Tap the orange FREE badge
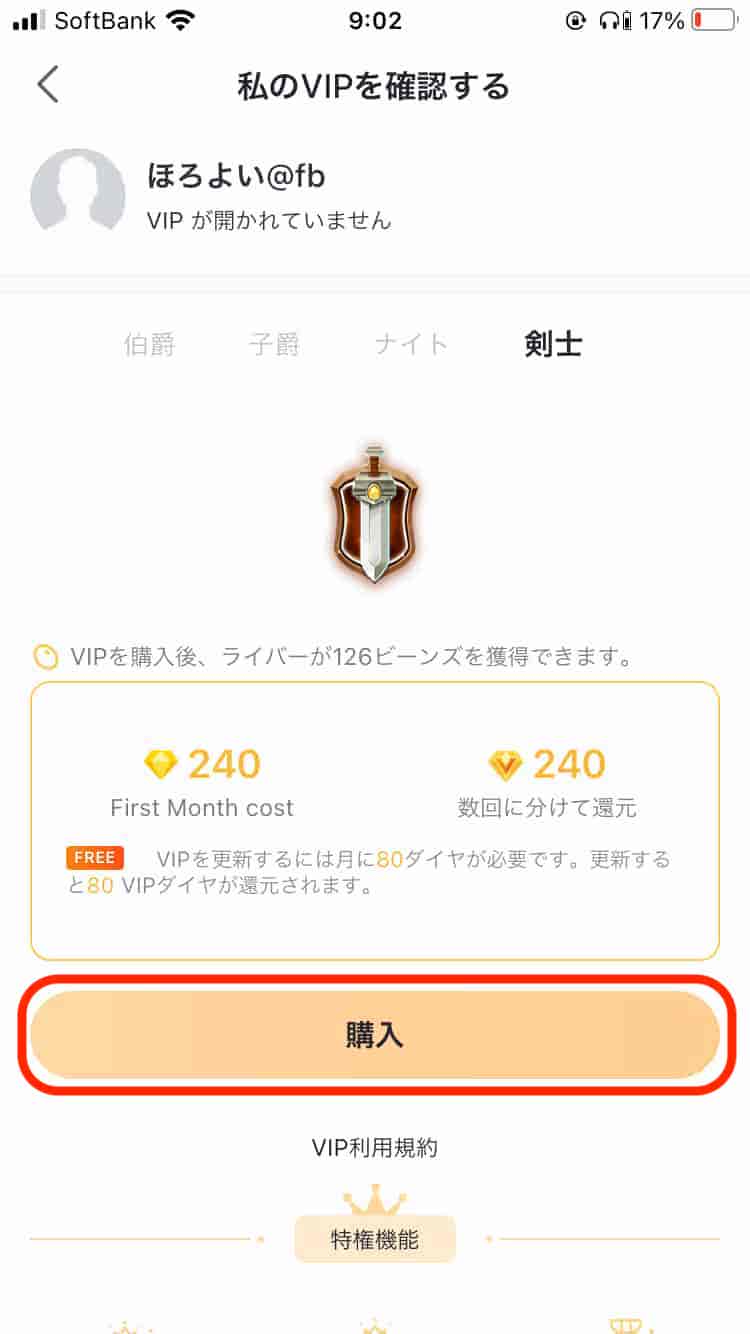The width and height of the screenshot is (750, 1334). (x=94, y=857)
